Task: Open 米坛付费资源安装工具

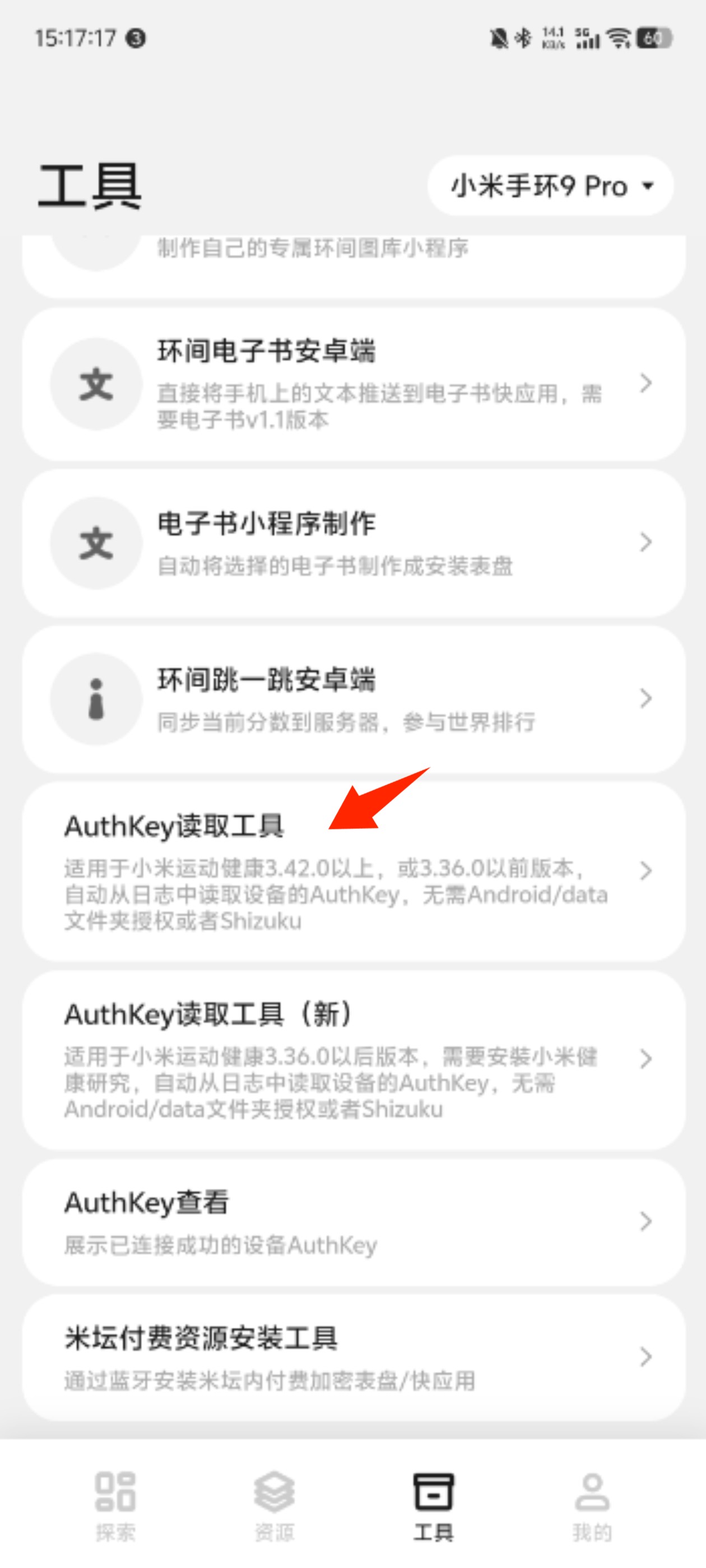Action: tap(354, 1357)
